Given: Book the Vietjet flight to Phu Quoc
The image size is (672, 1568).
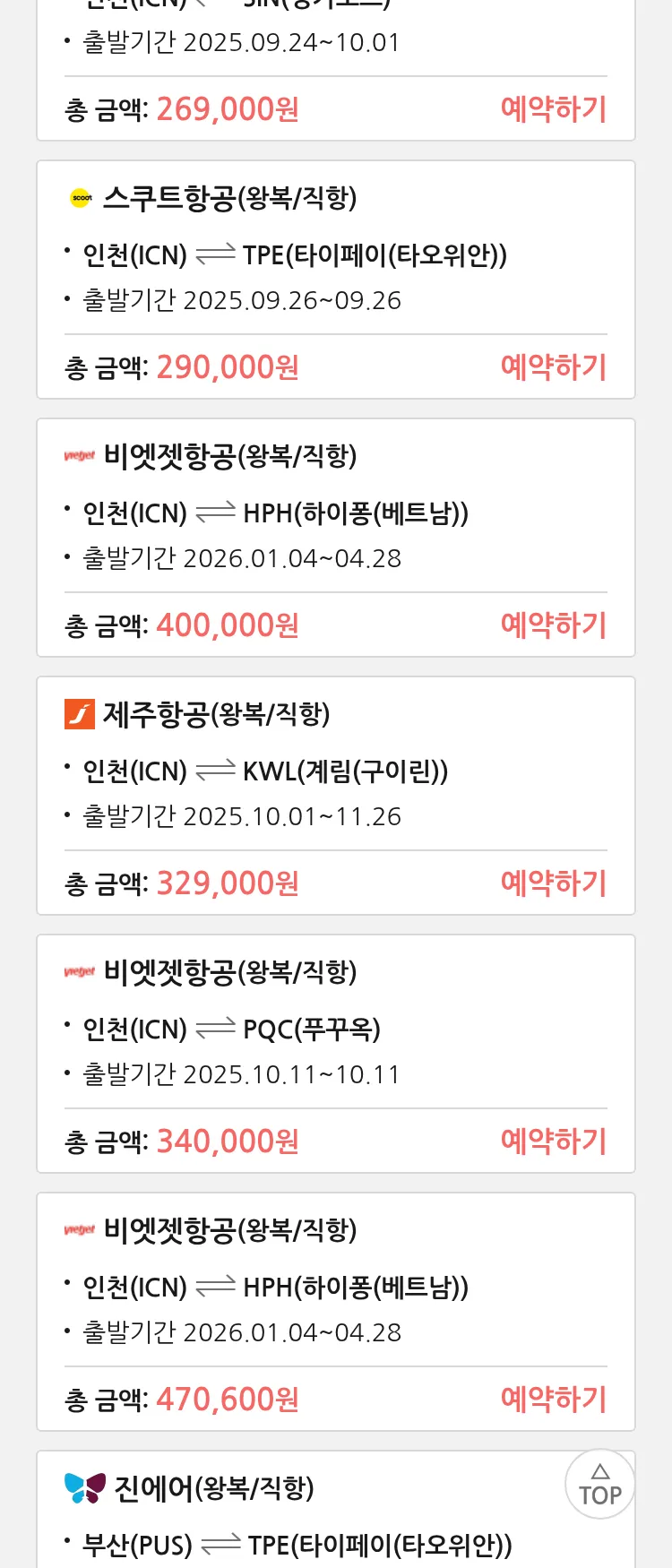Looking at the screenshot, I should (x=553, y=1142).
